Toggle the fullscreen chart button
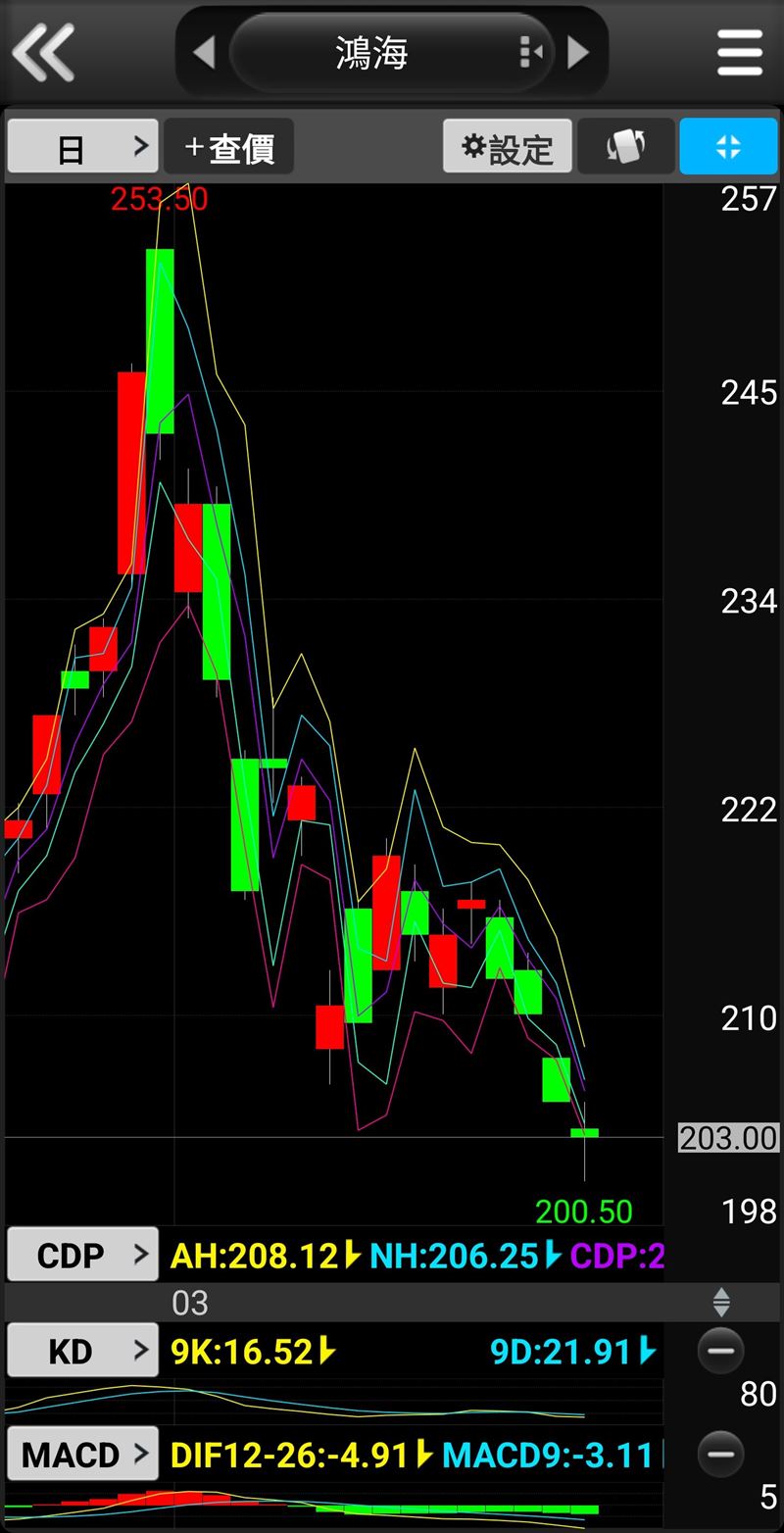The image size is (784, 1533). pyautogui.click(x=728, y=147)
